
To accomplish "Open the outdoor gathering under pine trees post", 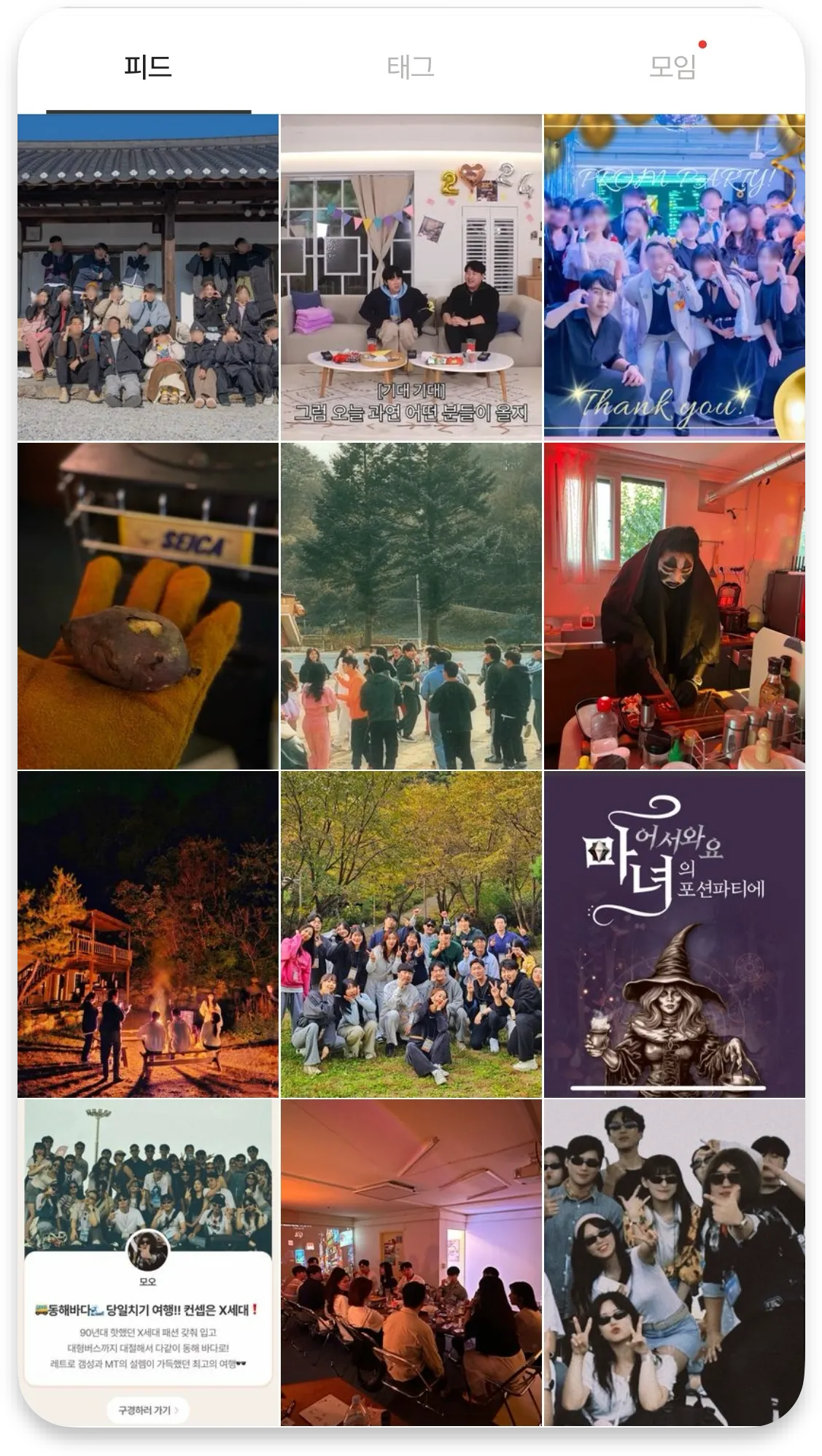I will tap(411, 605).
